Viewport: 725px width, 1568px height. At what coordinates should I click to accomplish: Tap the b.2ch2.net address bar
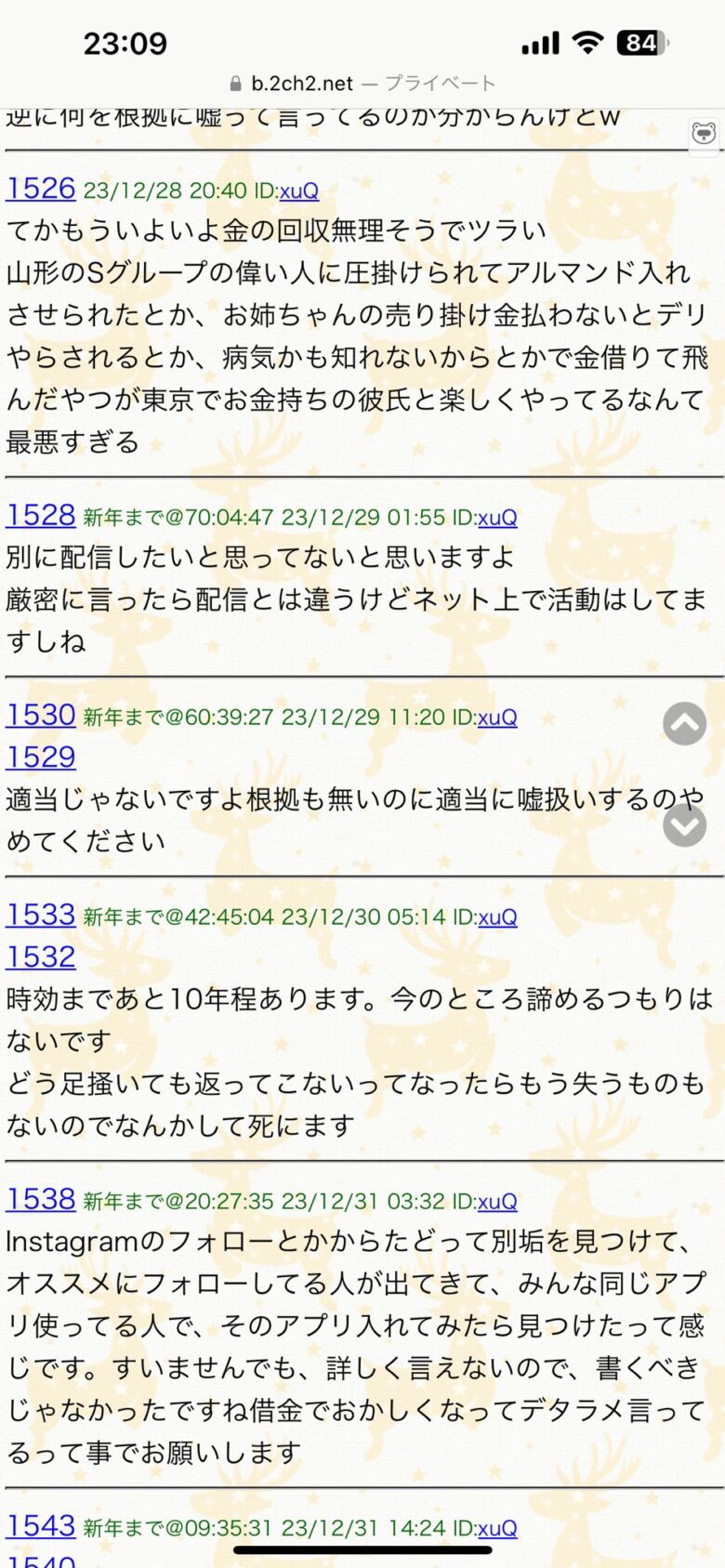(362, 84)
